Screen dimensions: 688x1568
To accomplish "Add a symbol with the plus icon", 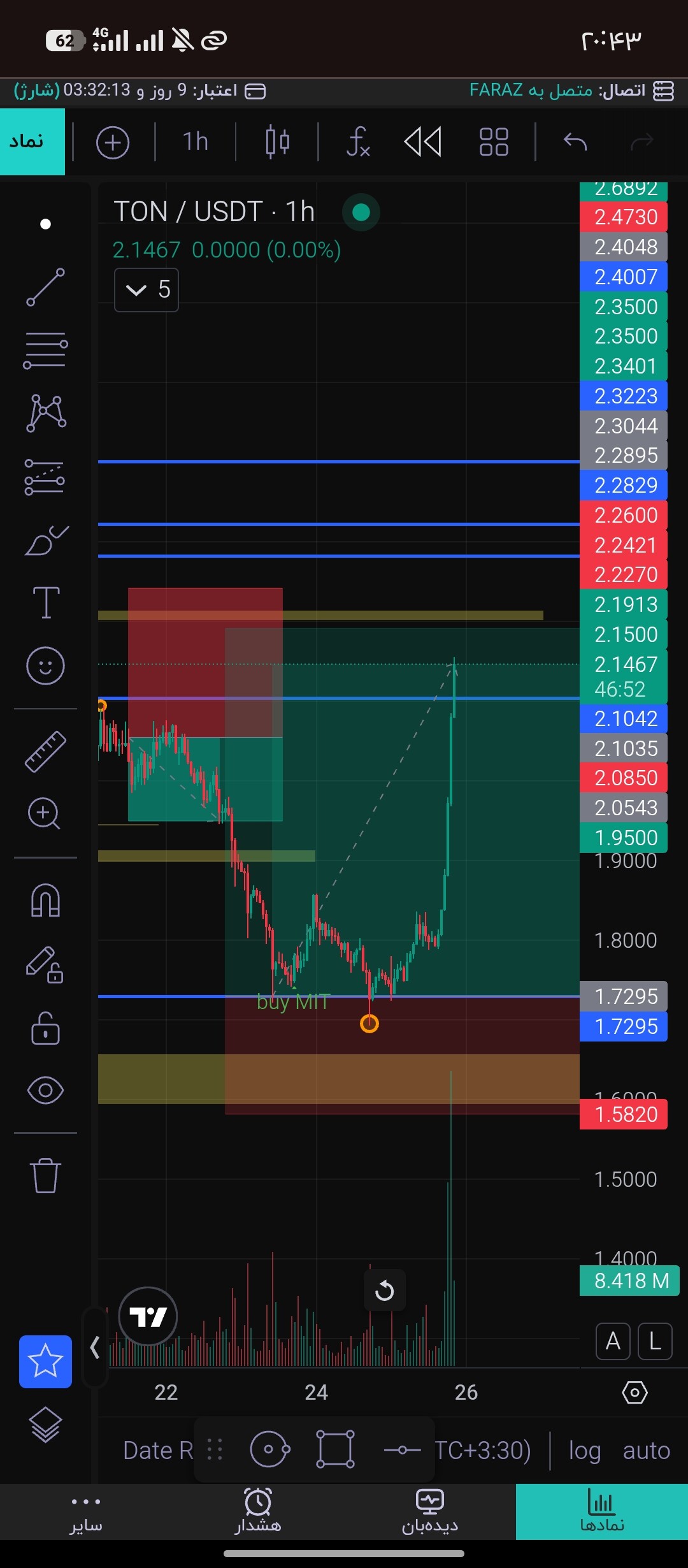I will (x=113, y=142).
